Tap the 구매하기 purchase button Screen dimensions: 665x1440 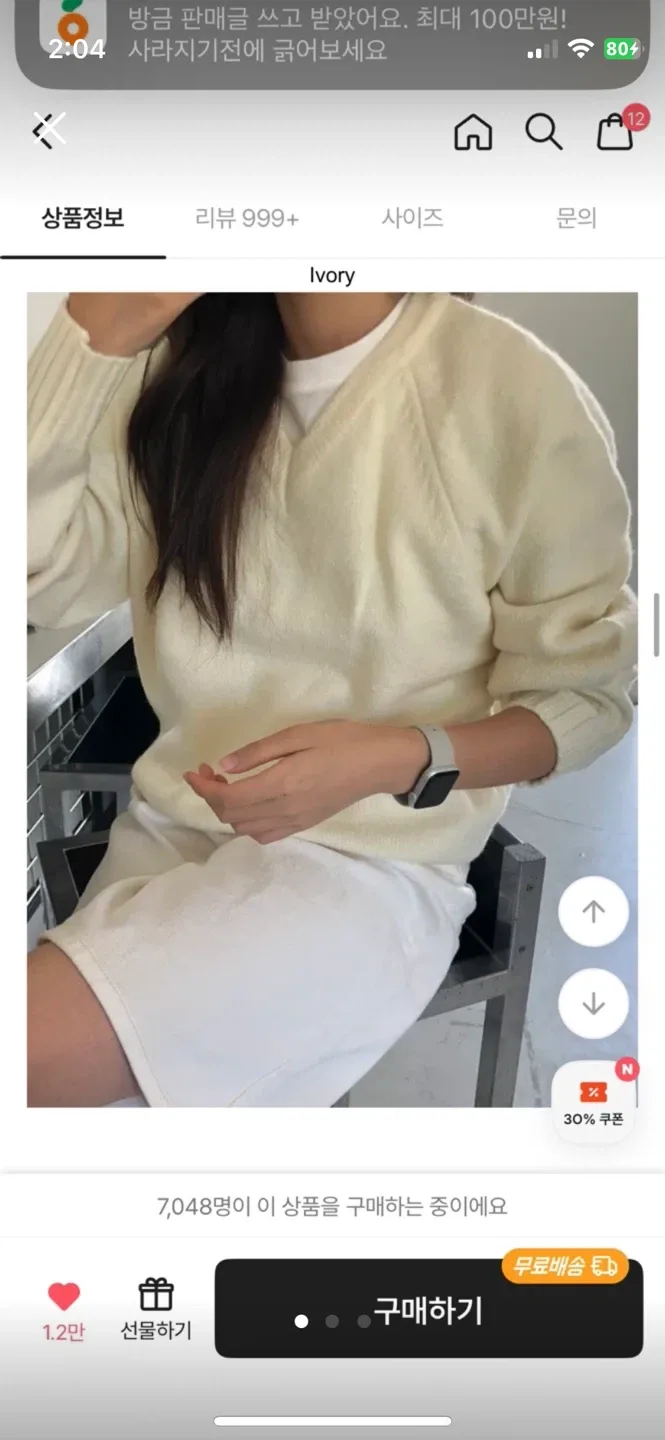428,1309
